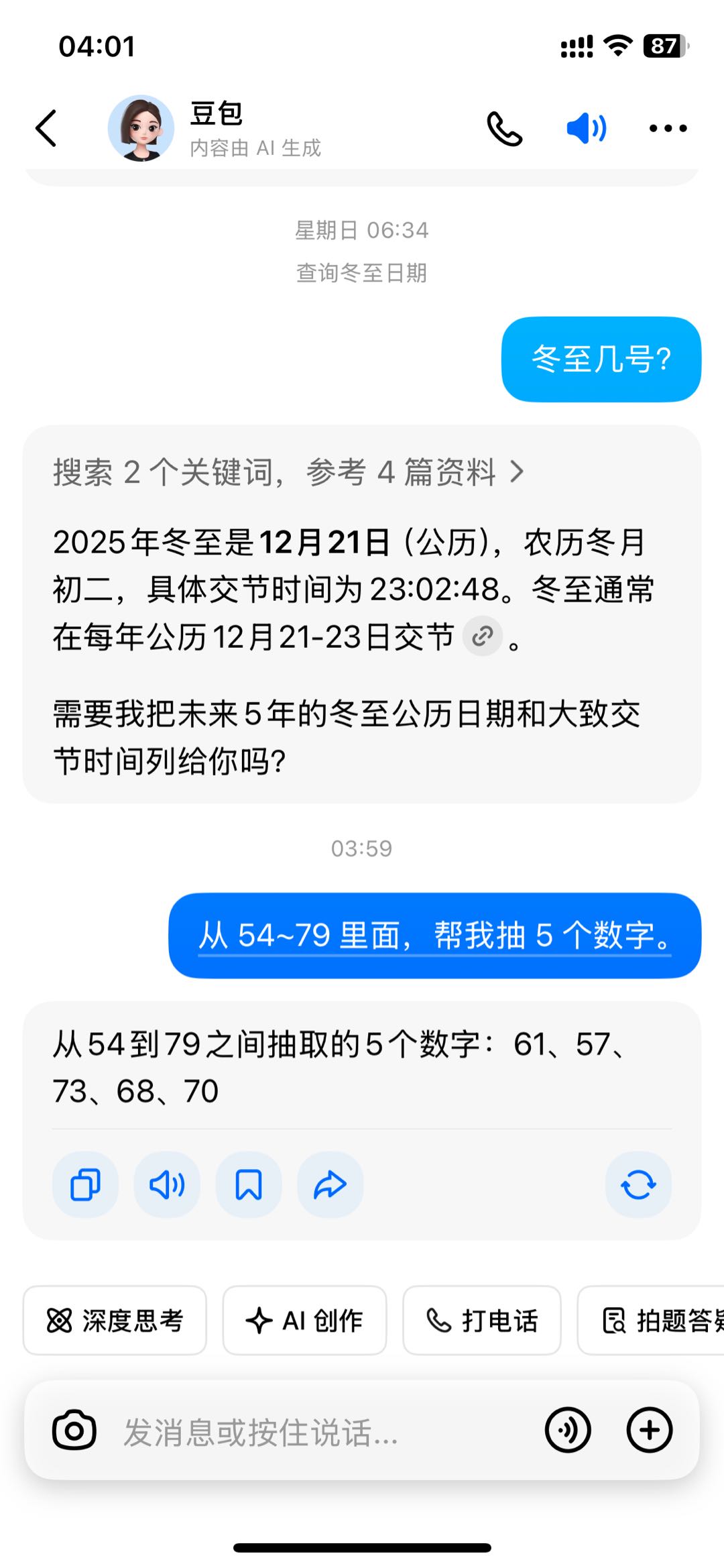Image resolution: width=724 pixels, height=1568 pixels.
Task: Tap back arrow to leave the chat
Action: coord(46,127)
